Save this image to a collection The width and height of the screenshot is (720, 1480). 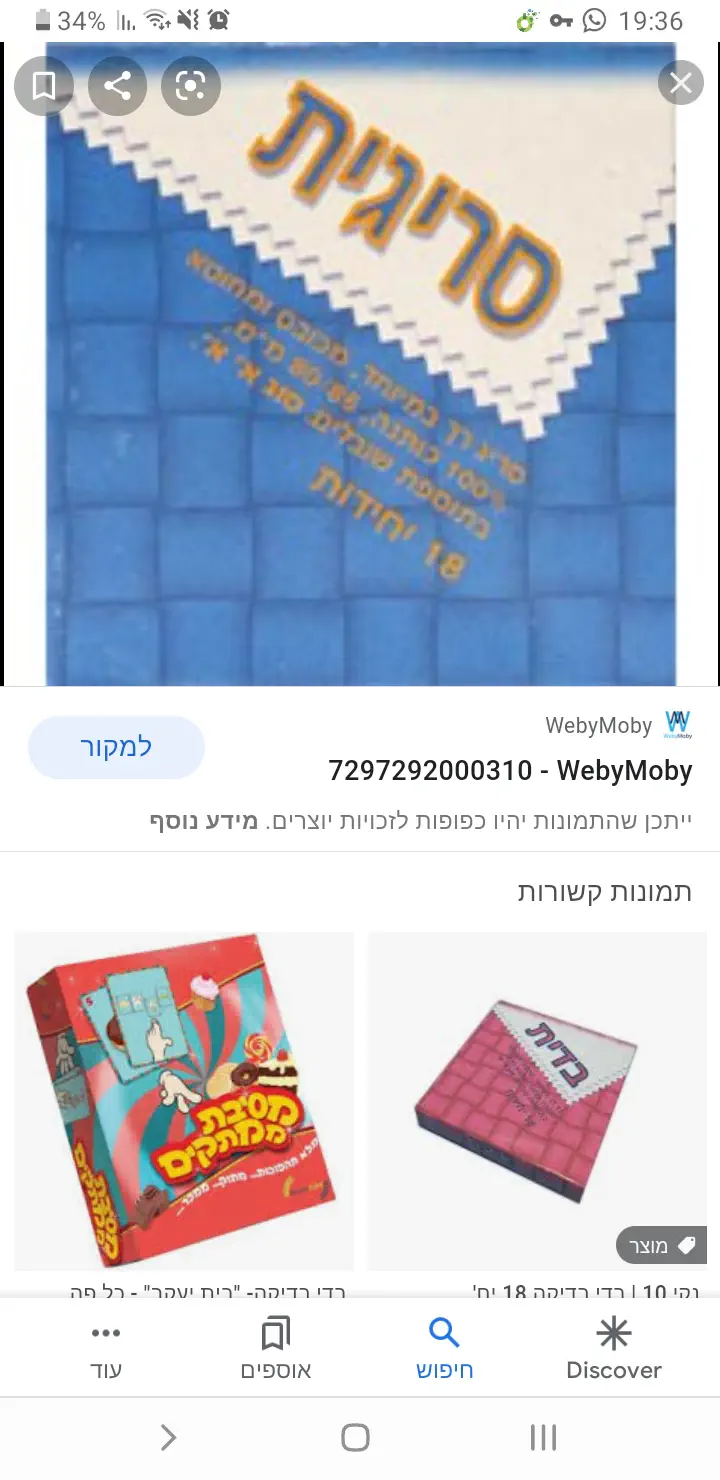[x=44, y=85]
